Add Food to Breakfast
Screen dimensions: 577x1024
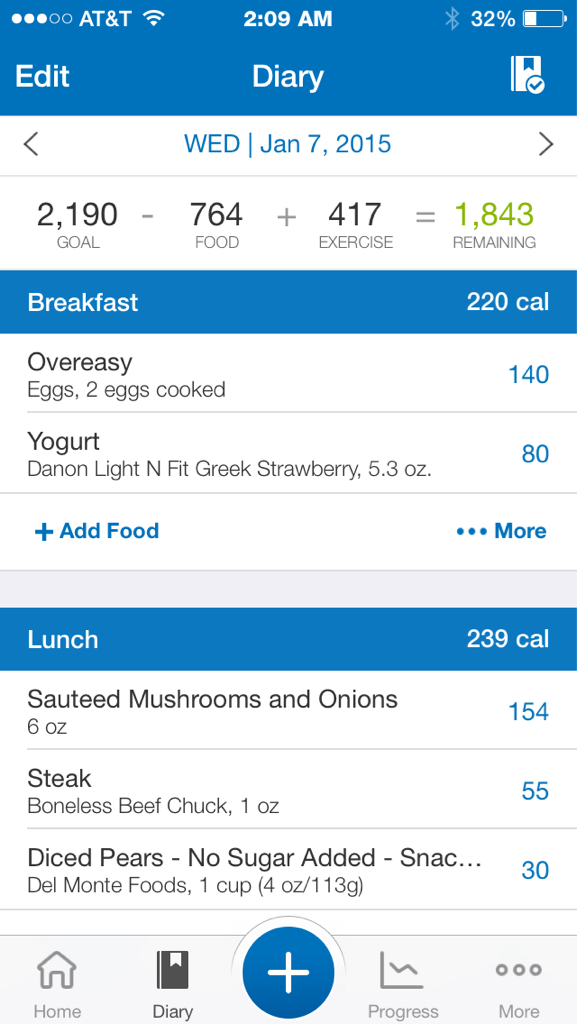pos(97,531)
